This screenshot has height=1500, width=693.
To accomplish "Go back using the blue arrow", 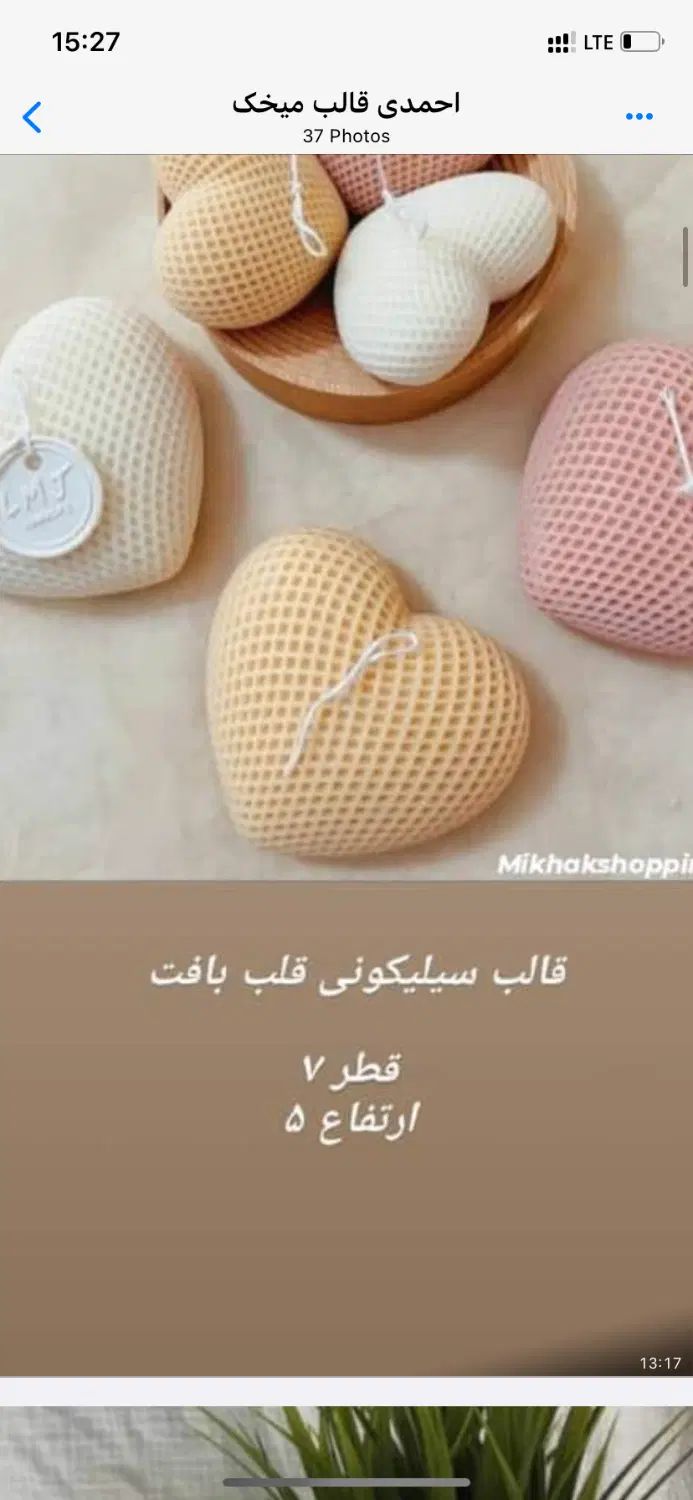I will [32, 118].
